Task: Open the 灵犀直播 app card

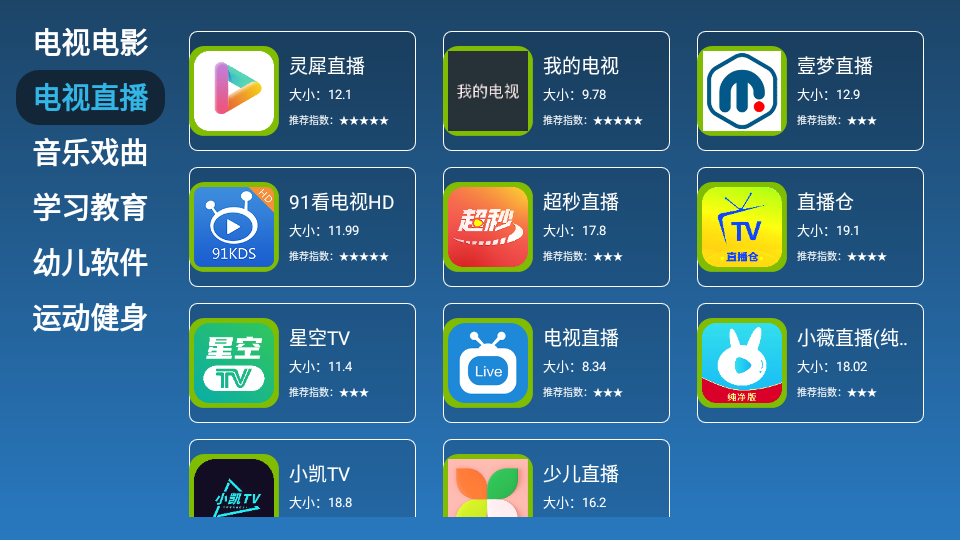Action: pyautogui.click(x=302, y=91)
